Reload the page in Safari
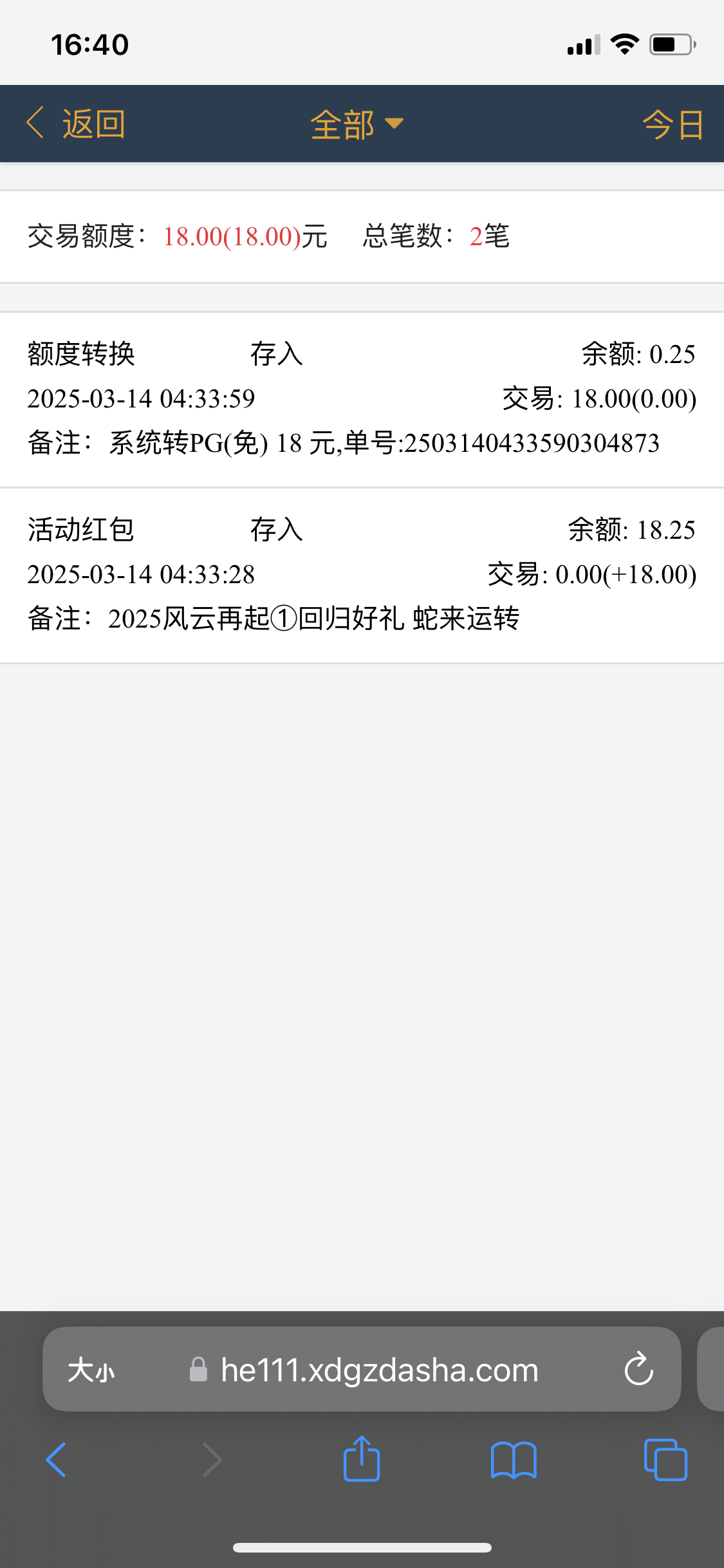 638,1369
